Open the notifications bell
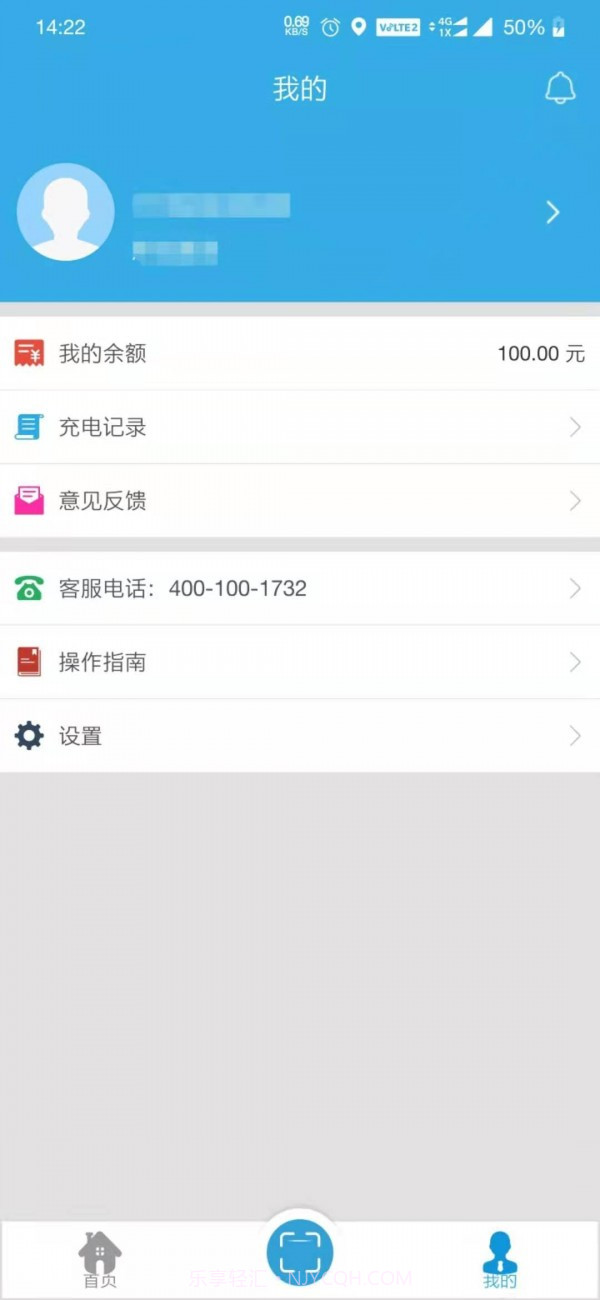The width and height of the screenshot is (600, 1300). pos(560,89)
